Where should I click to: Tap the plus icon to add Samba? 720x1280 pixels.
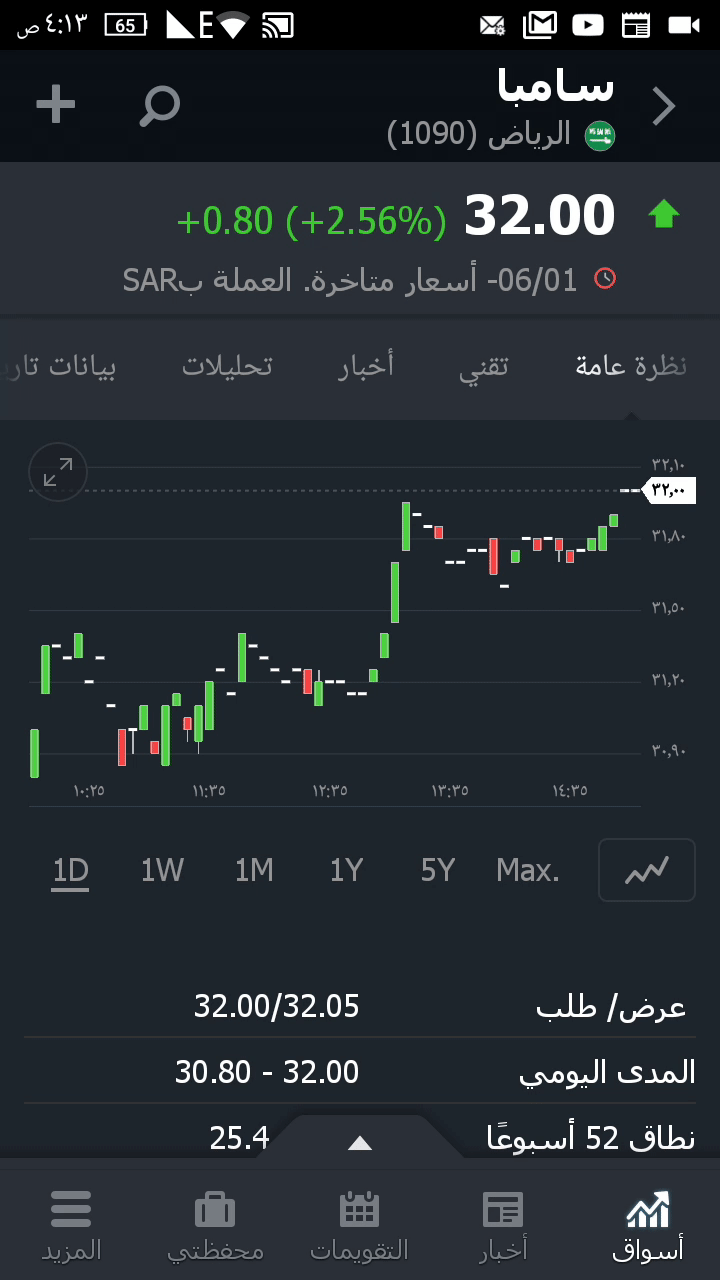56,105
